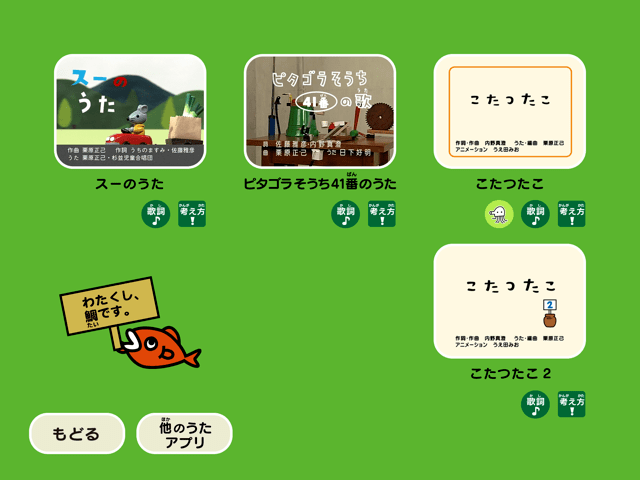This screenshot has height=480, width=640.
Task: Open 他のうたアプリ other song apps
Action: [x=184, y=434]
